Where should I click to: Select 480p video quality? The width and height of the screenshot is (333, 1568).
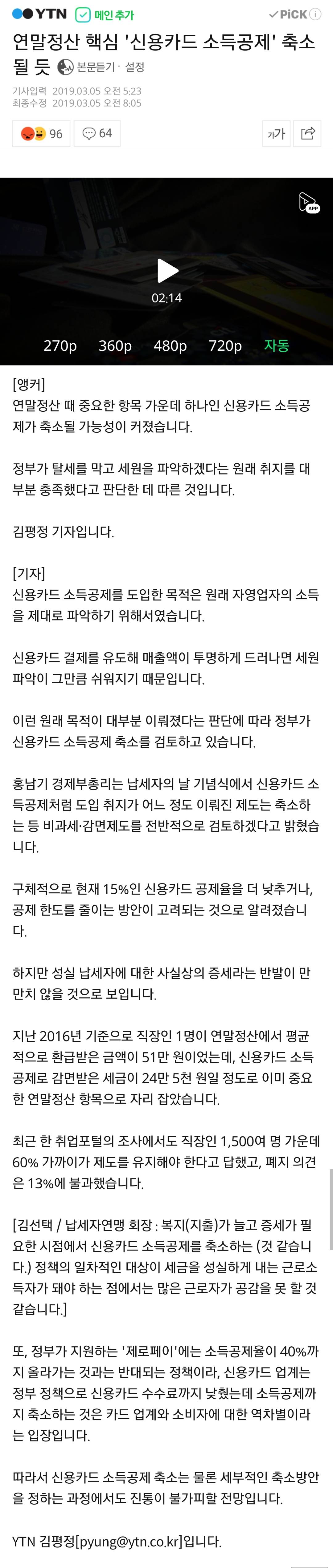pyautogui.click(x=170, y=346)
